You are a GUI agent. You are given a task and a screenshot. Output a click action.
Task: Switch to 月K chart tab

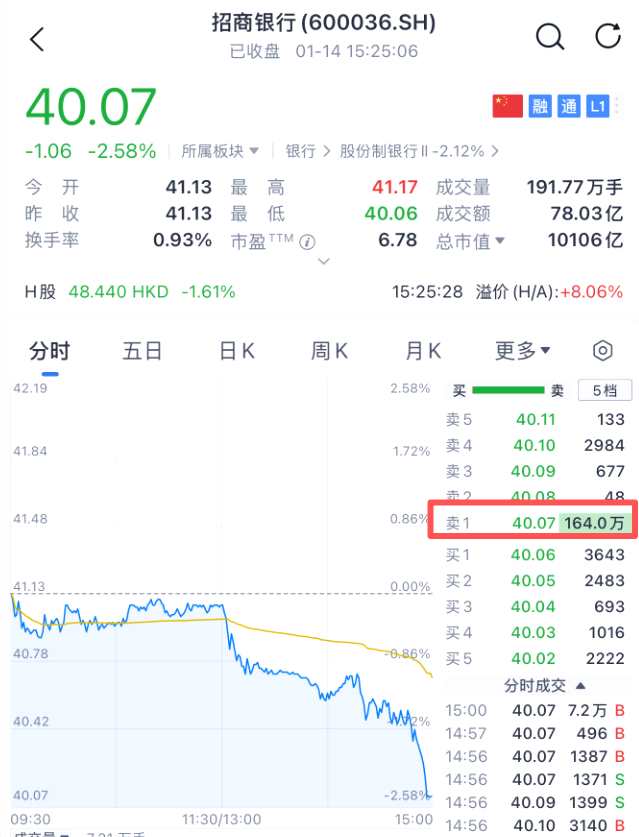pos(423,351)
